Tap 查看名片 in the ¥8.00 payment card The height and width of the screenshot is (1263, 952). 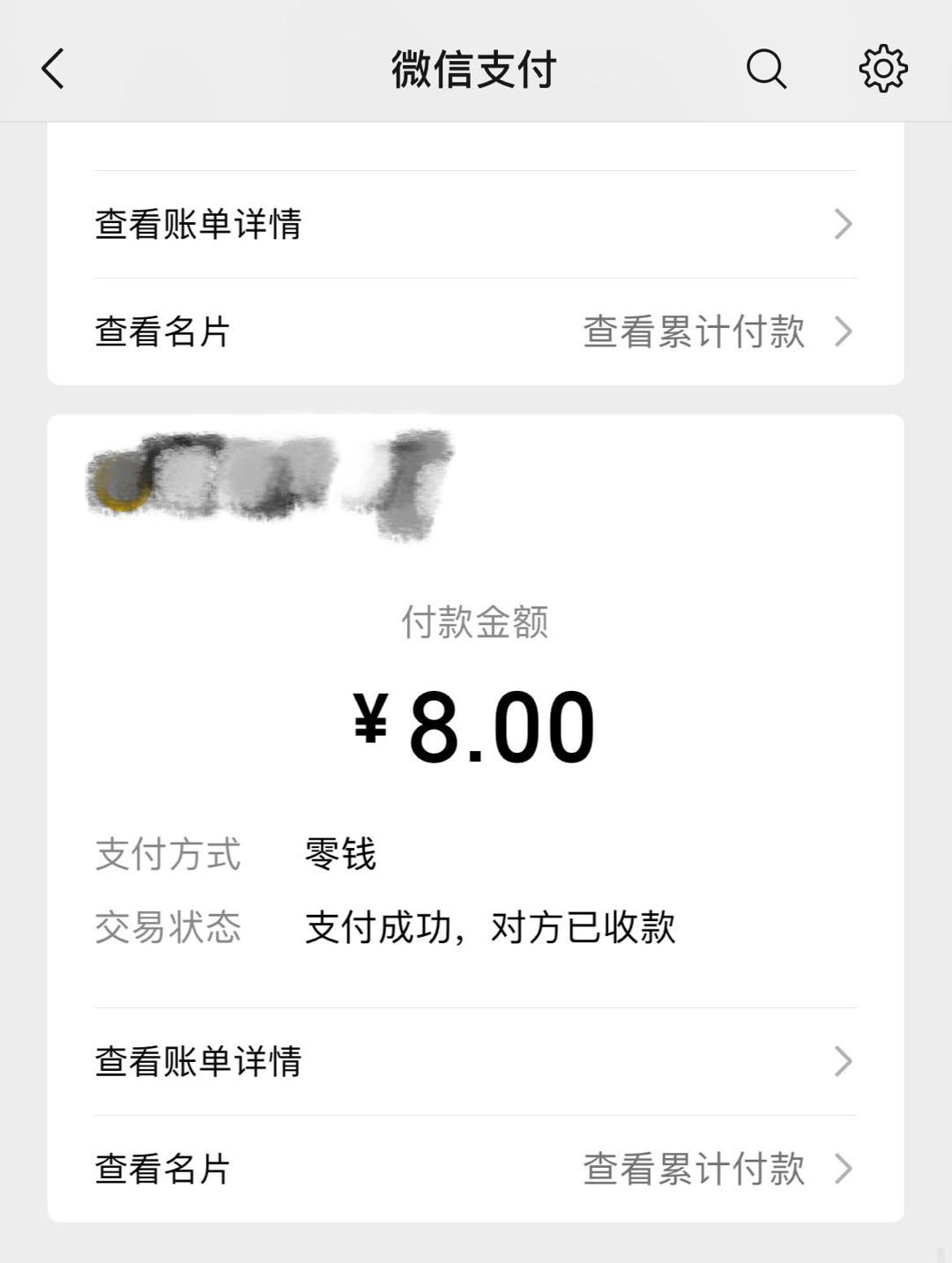point(163,1170)
